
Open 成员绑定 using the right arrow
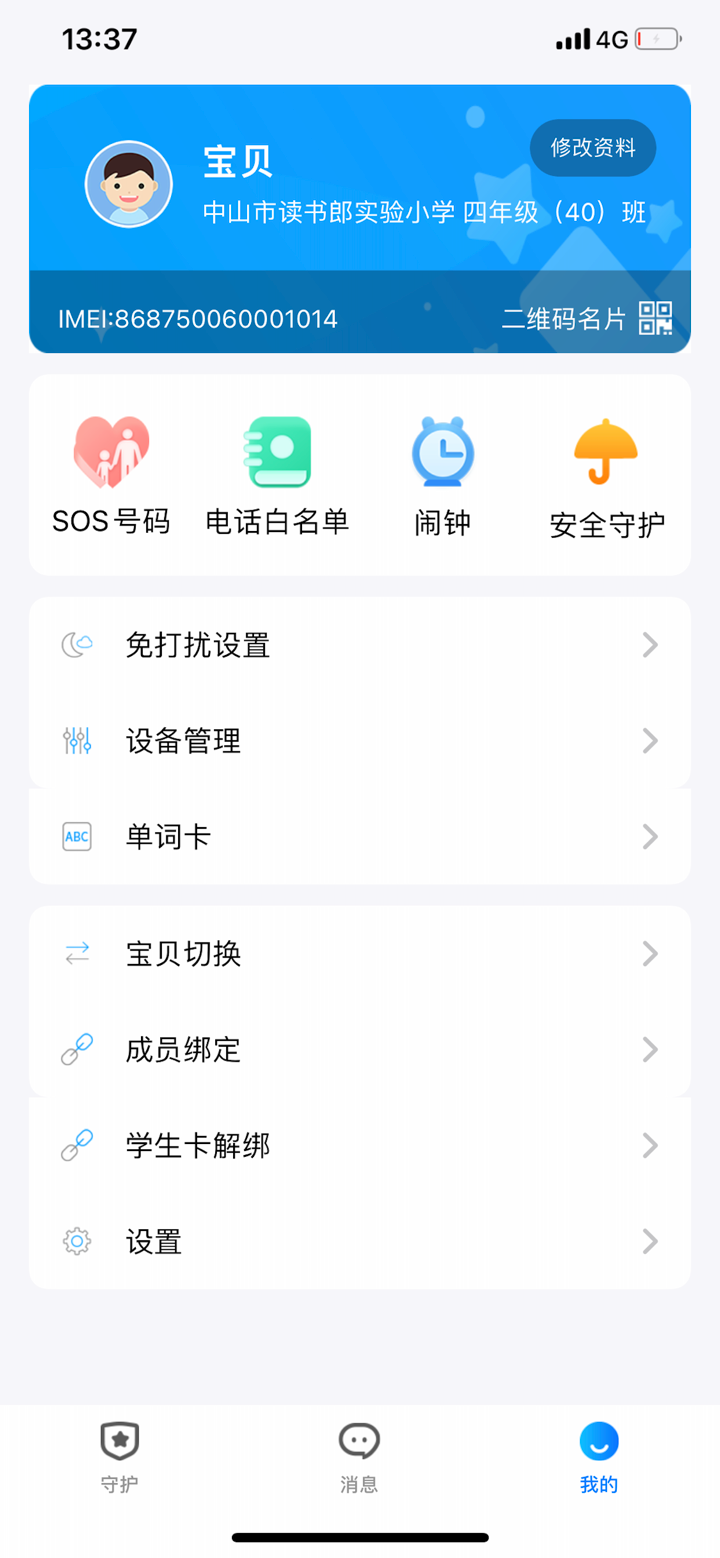coord(649,1049)
